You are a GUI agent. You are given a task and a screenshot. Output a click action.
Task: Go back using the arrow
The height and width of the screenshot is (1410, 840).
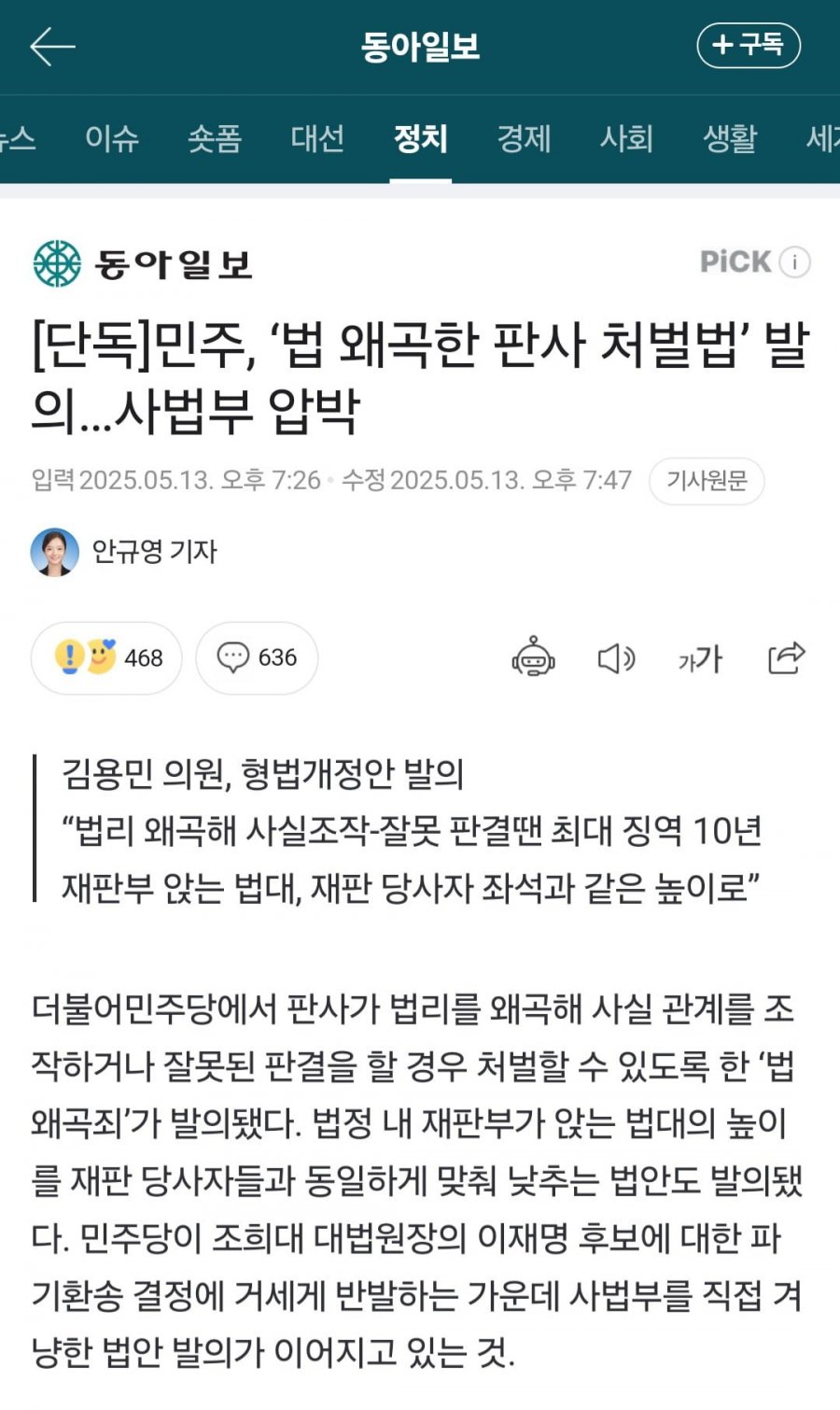pos(52,47)
